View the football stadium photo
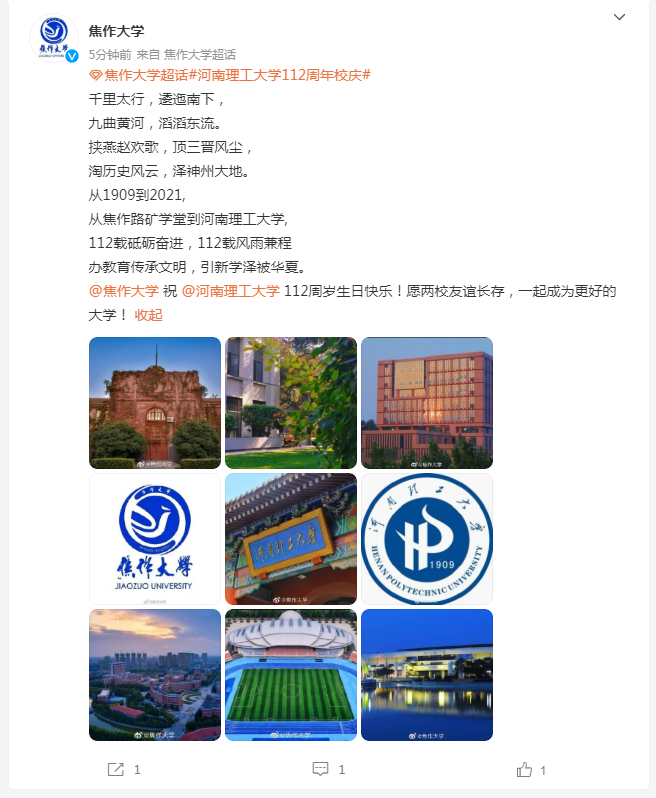Viewport: 656px width, 798px height. [x=291, y=675]
